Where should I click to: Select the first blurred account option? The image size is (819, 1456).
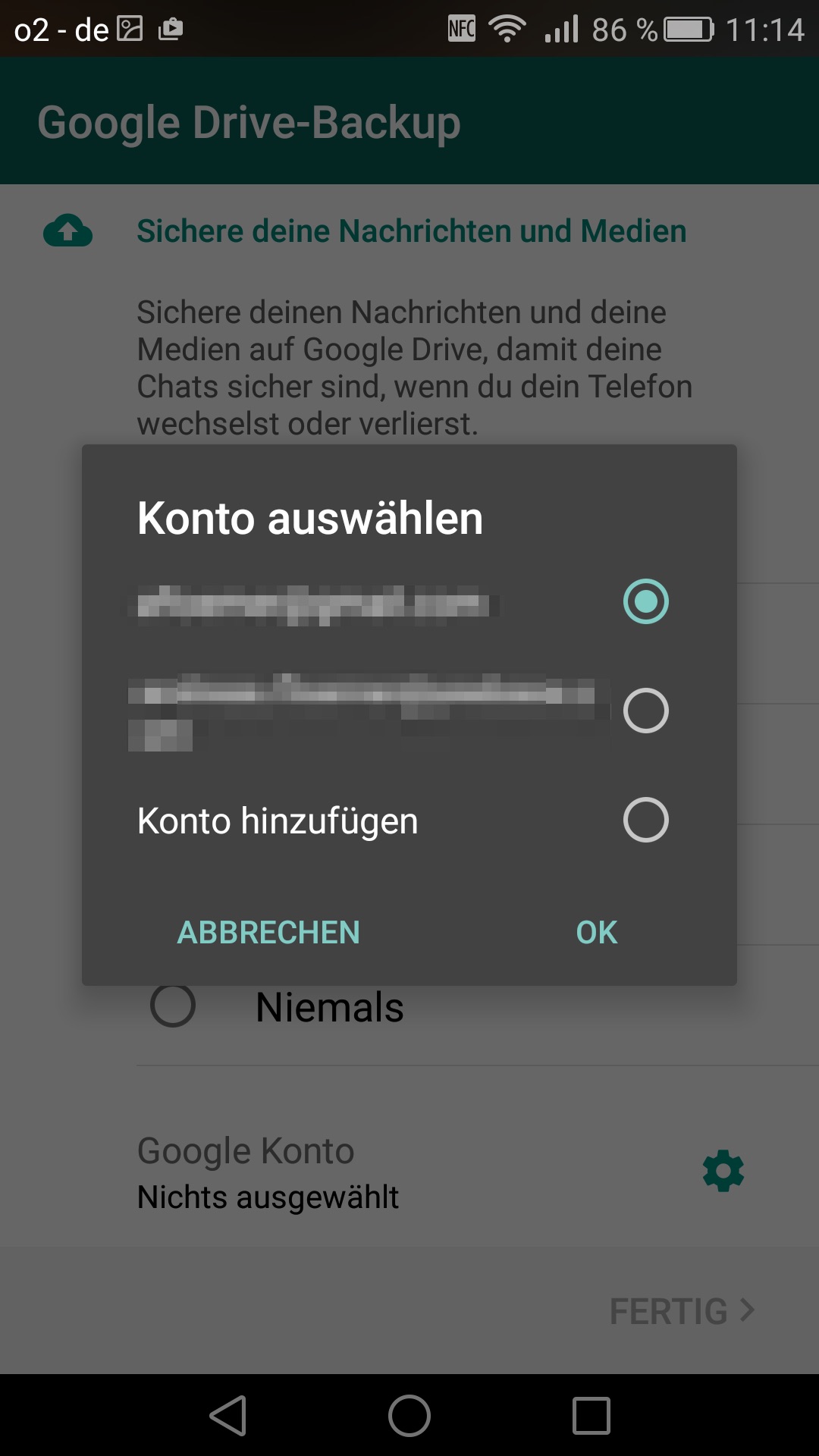pyautogui.click(x=645, y=601)
